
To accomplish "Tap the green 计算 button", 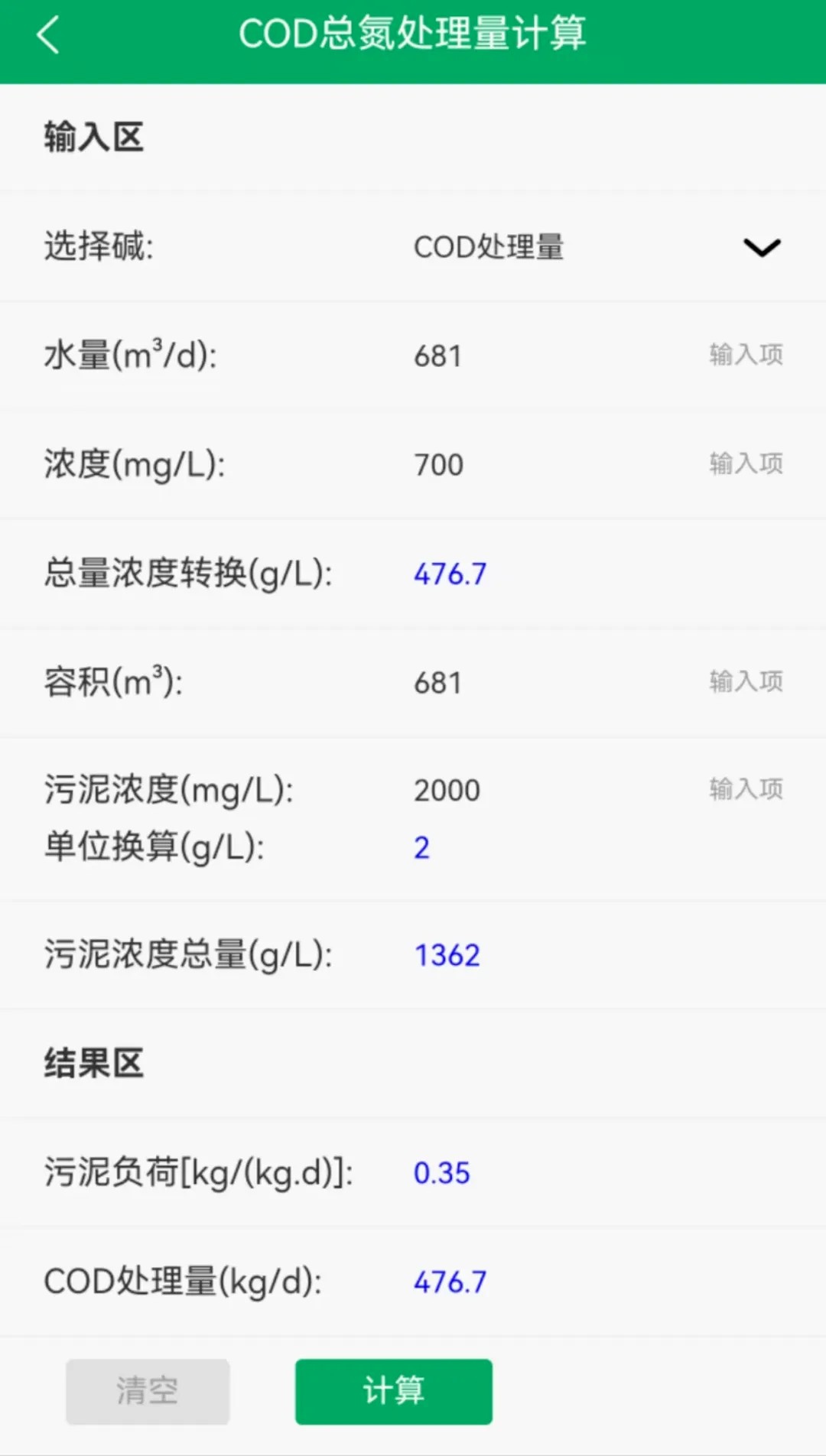I will coord(393,1391).
